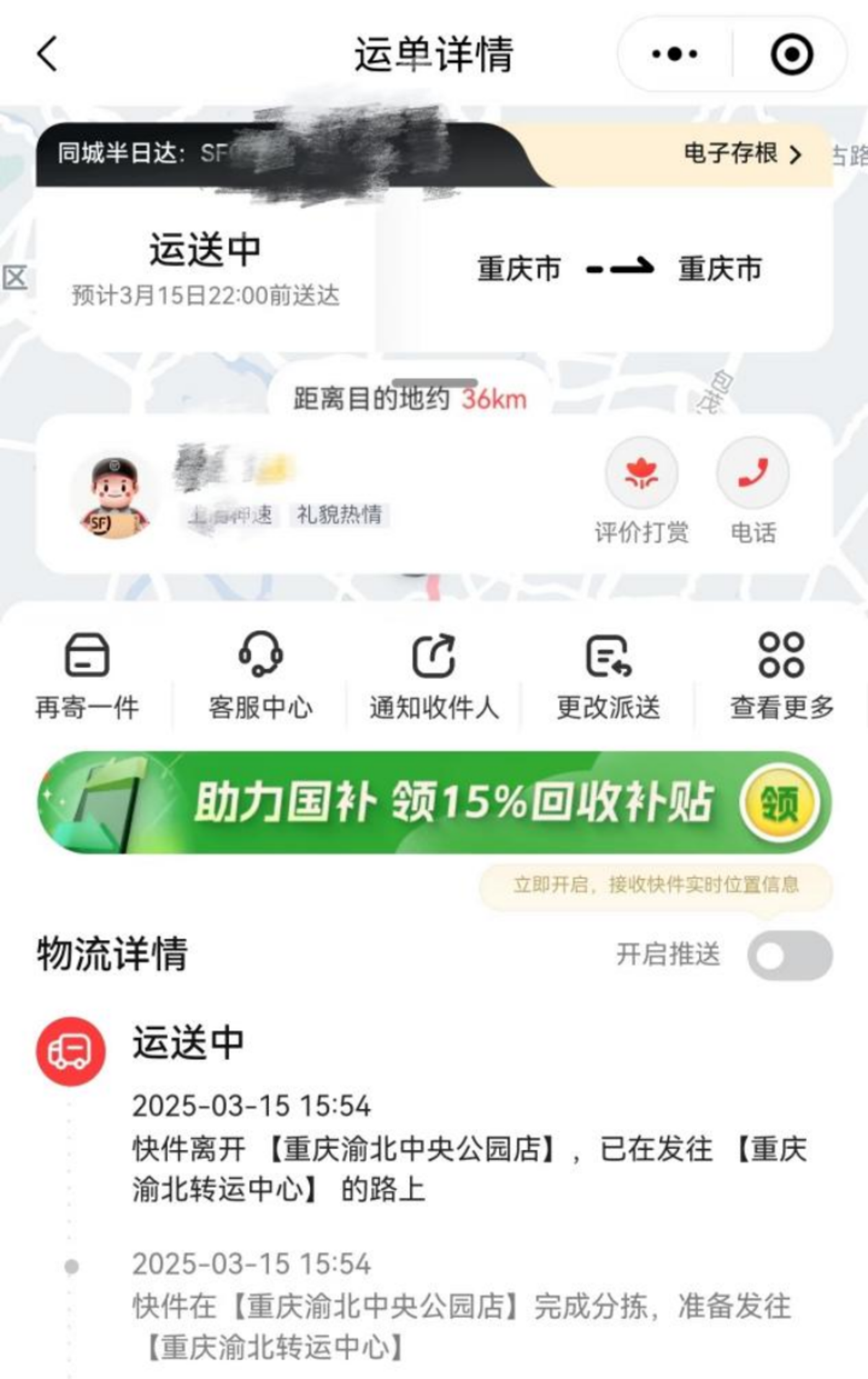The width and height of the screenshot is (868, 1379).
Task: Open the 助力国补 领15%回收补贴 banner
Action: point(434,802)
